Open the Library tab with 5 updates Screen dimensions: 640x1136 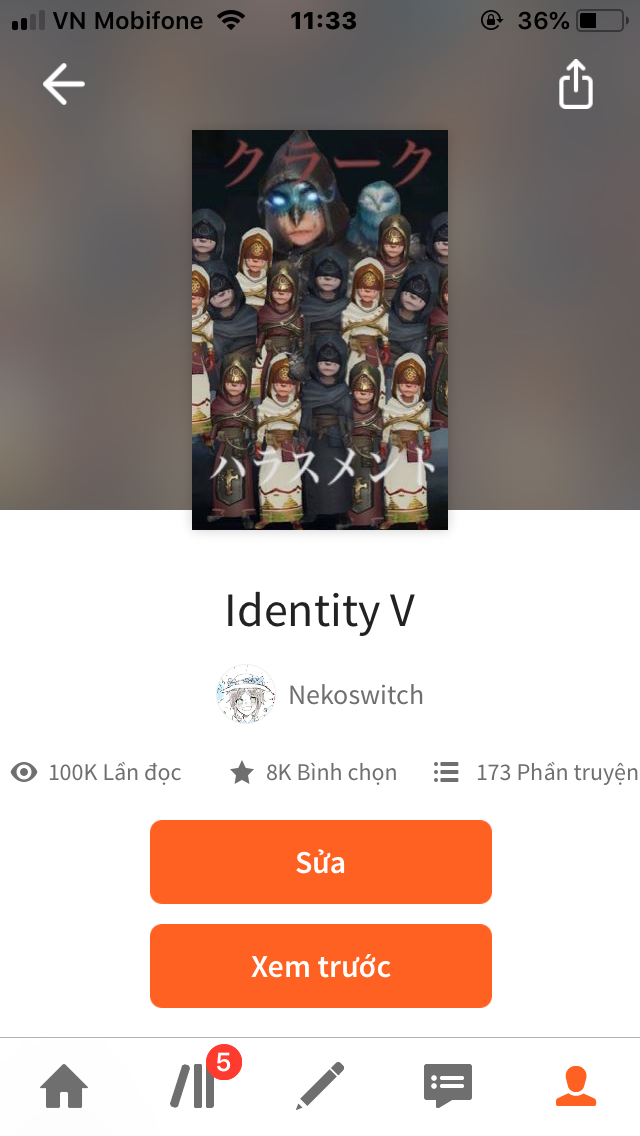coord(194,1085)
